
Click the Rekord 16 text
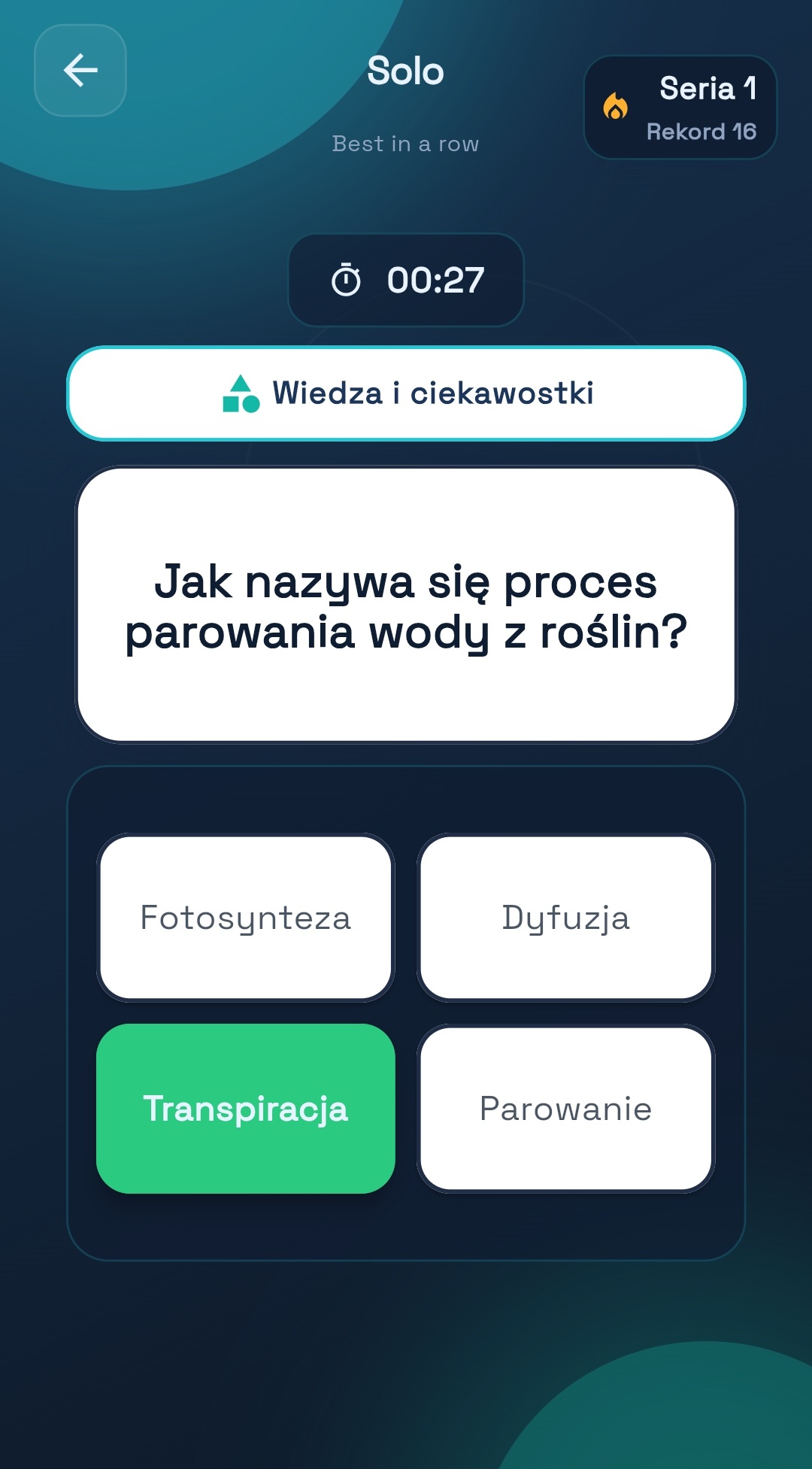[702, 129]
